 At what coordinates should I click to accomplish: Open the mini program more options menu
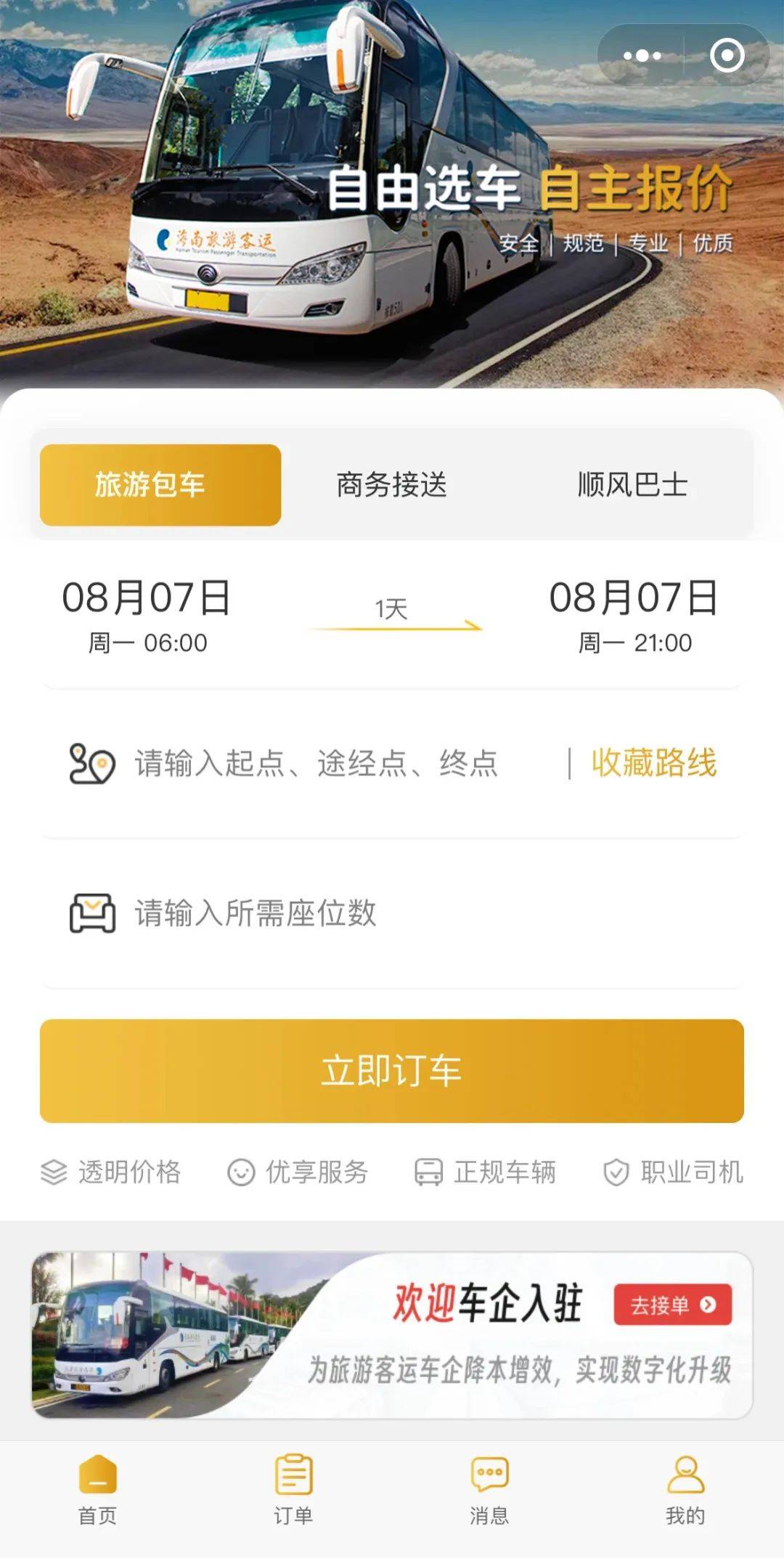(642, 55)
